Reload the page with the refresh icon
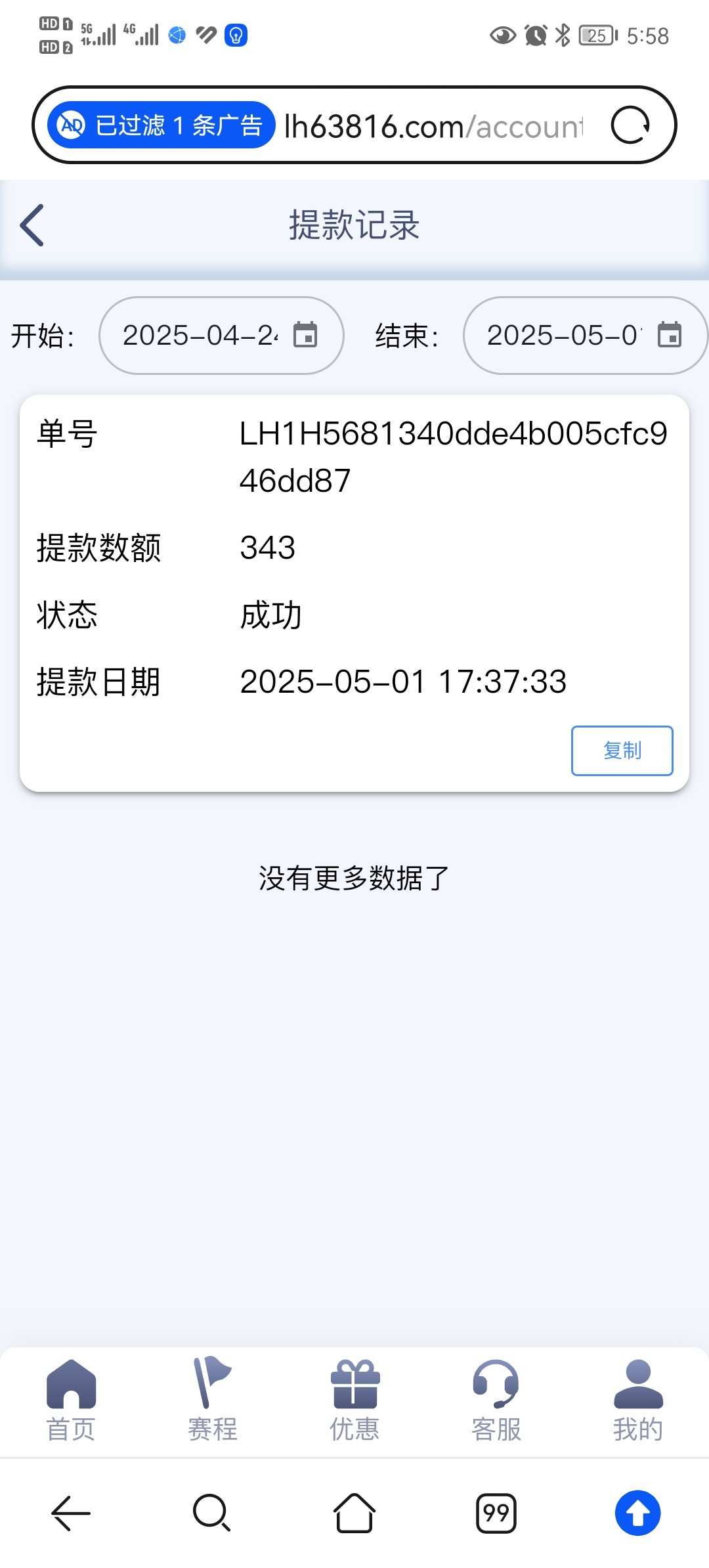Viewport: 709px width, 1568px height. (630, 125)
